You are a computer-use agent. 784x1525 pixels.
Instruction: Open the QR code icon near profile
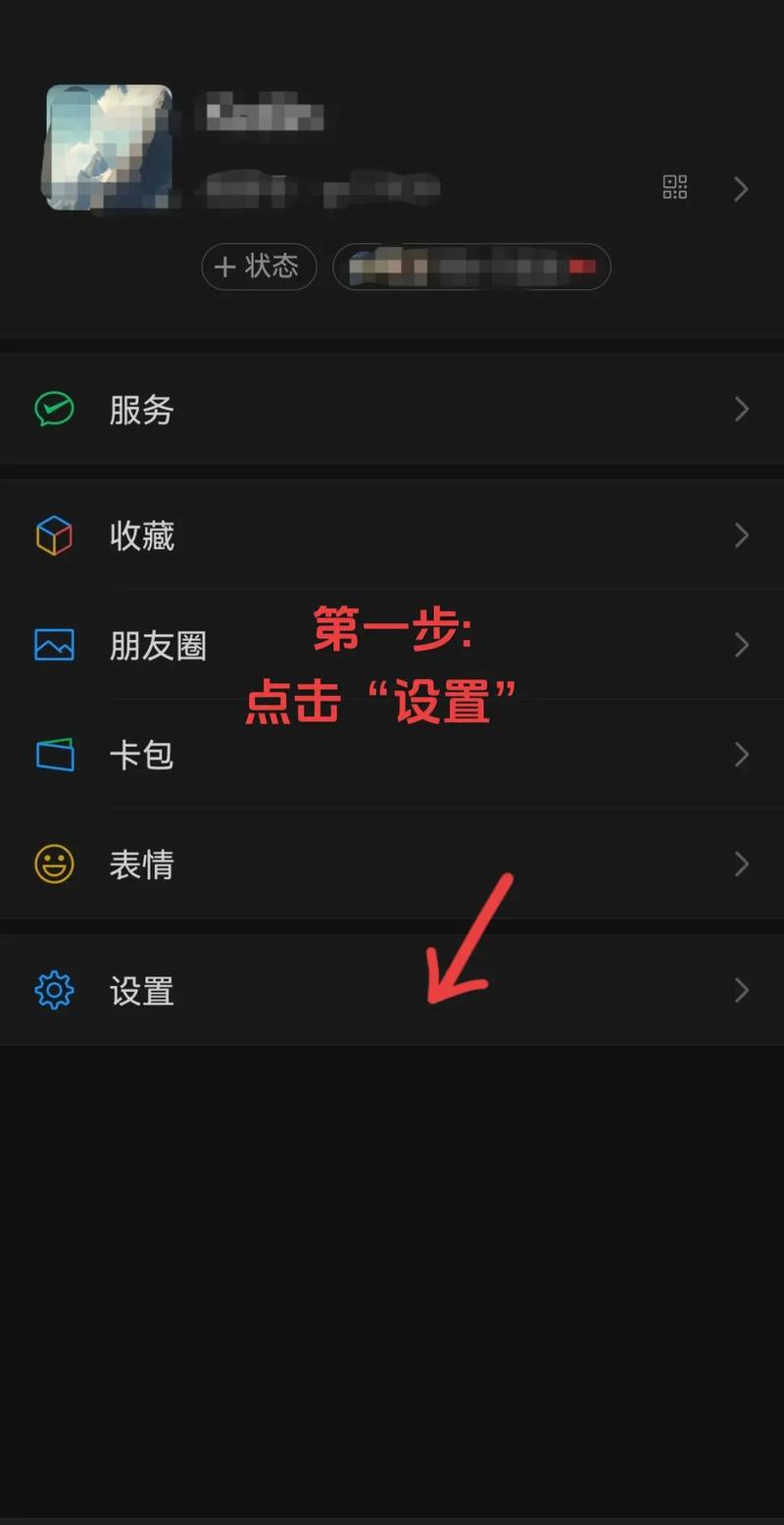point(674,188)
